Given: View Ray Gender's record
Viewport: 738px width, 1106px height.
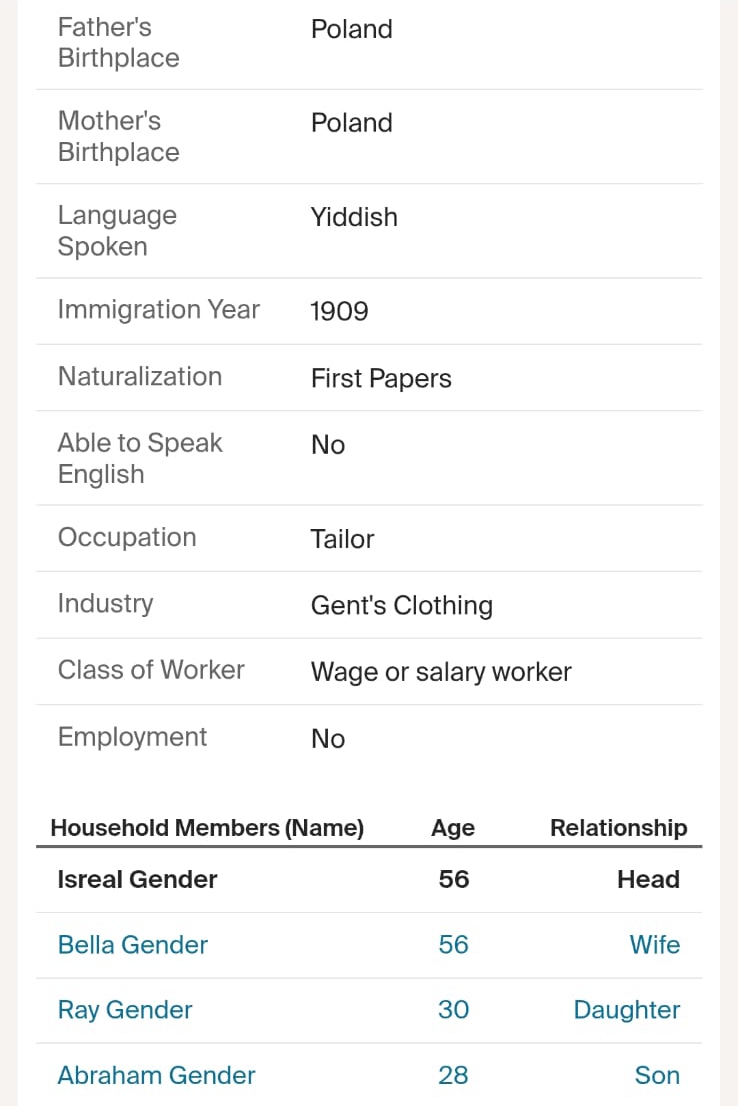Looking at the screenshot, I should (125, 1010).
